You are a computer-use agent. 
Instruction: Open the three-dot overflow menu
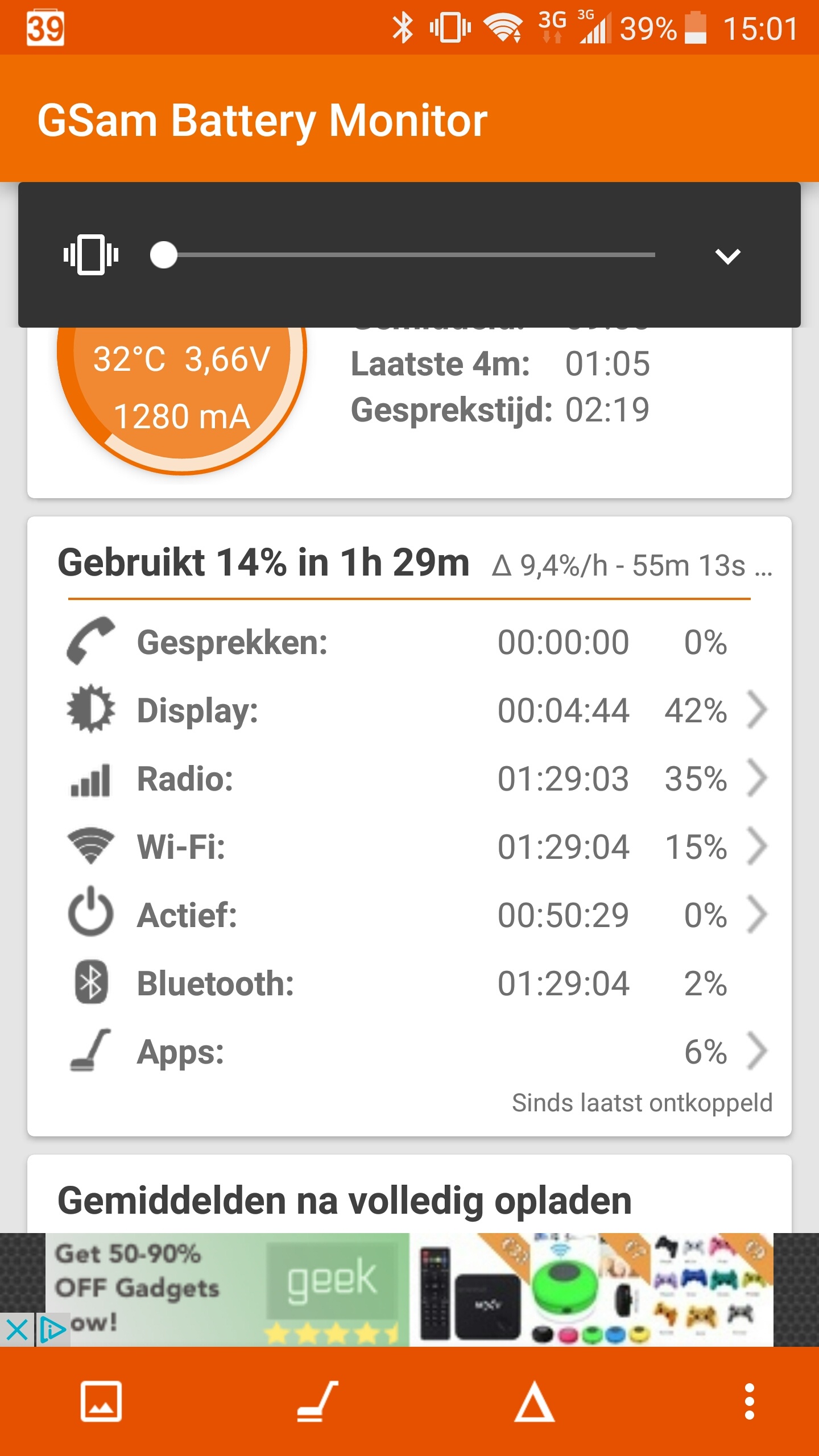(749, 1401)
